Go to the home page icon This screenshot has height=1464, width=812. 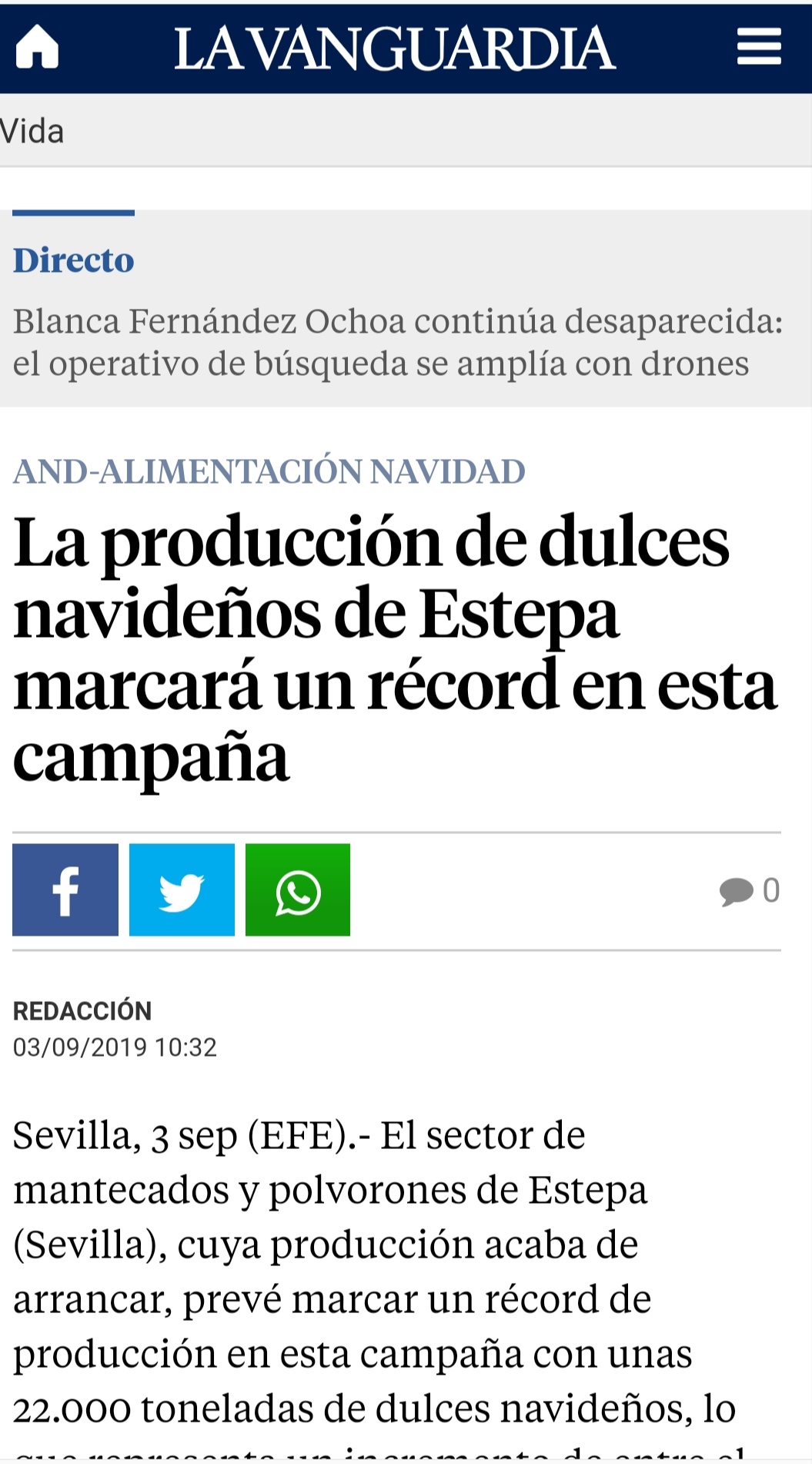pos(37,47)
